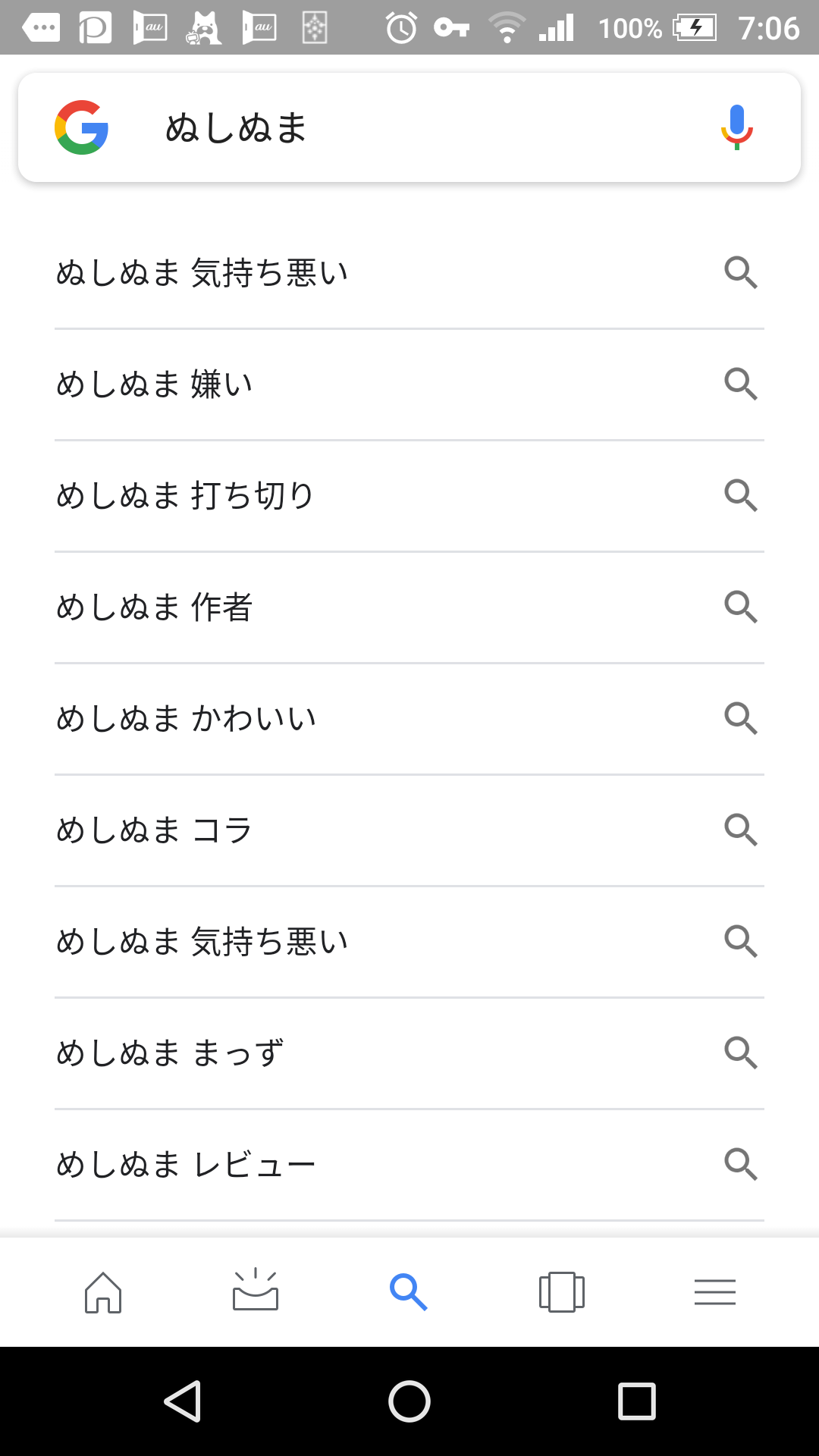Open the recent pages tab
This screenshot has width=819, height=1456.
[562, 1292]
